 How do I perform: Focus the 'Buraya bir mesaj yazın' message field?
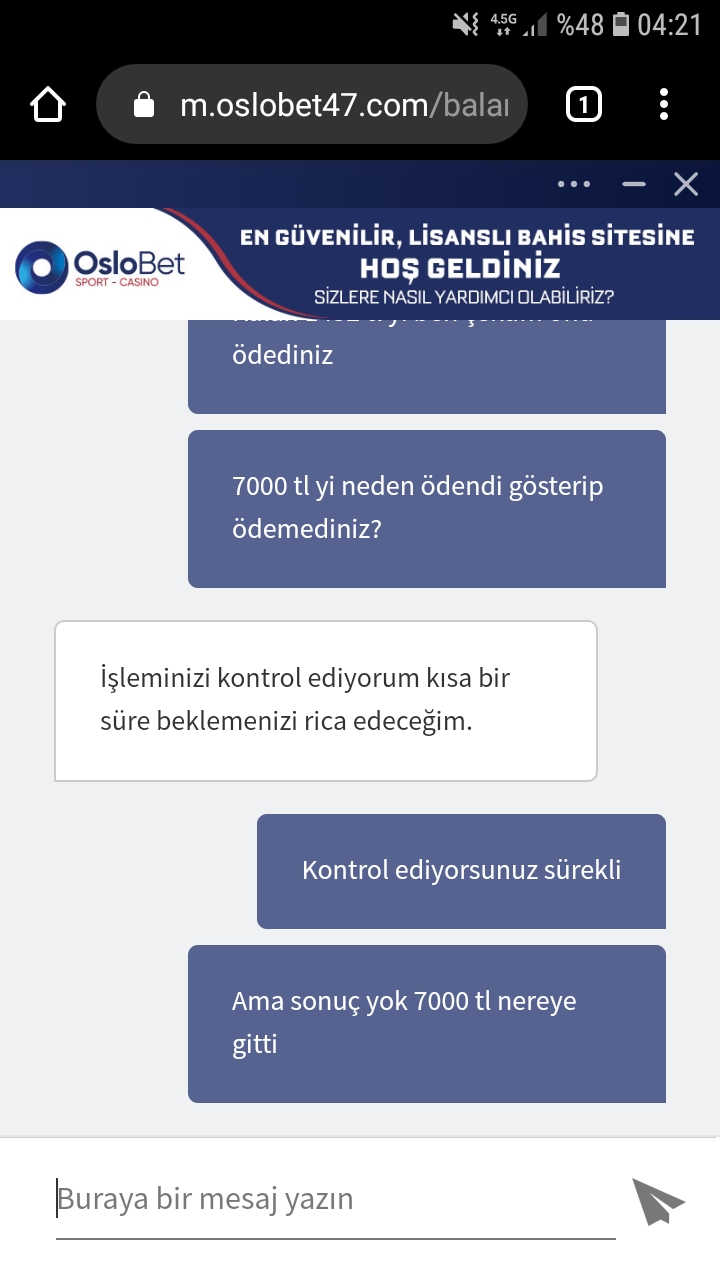[x=335, y=1199]
